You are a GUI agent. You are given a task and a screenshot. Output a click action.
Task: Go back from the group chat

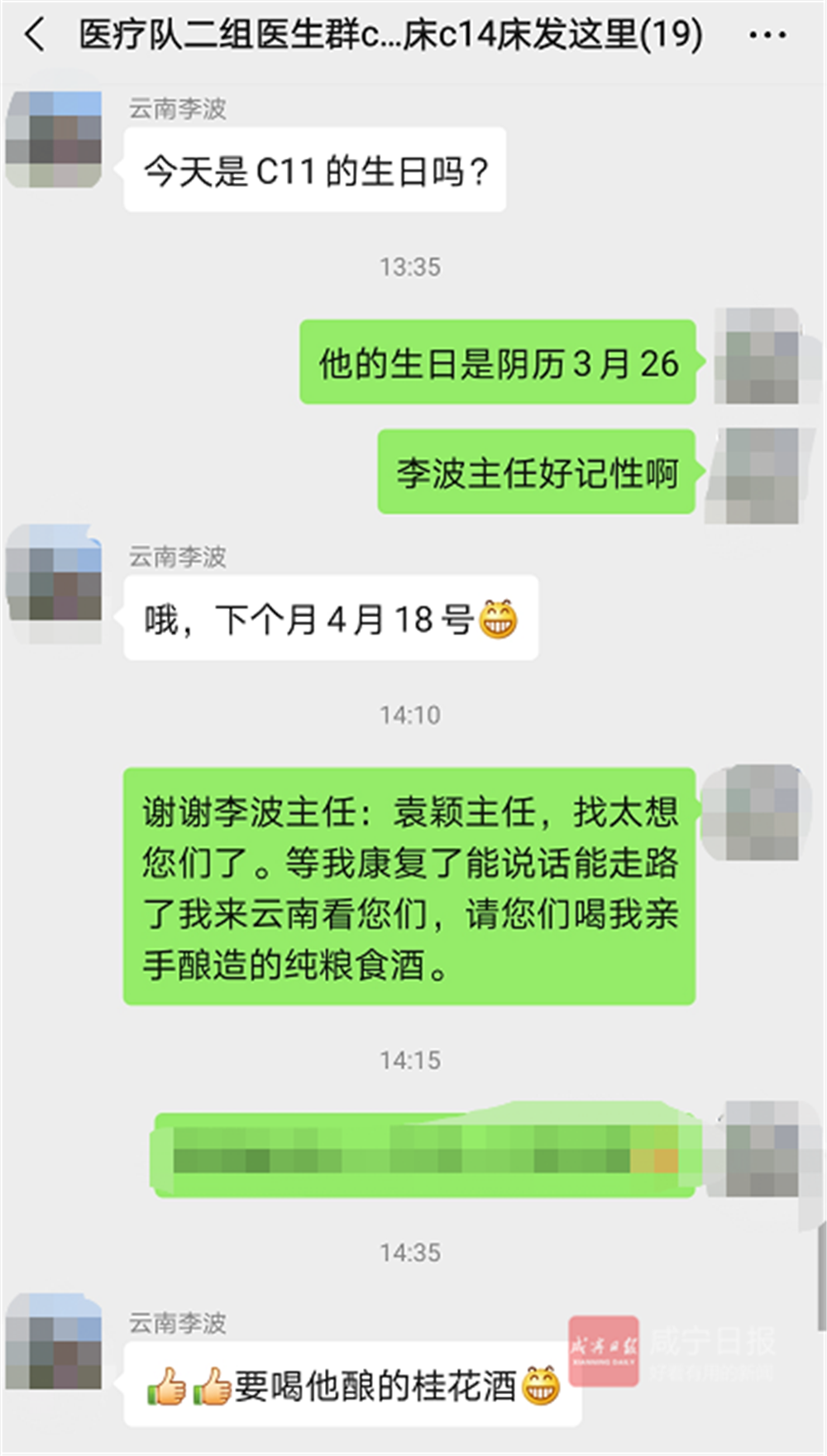pyautogui.click(x=35, y=35)
